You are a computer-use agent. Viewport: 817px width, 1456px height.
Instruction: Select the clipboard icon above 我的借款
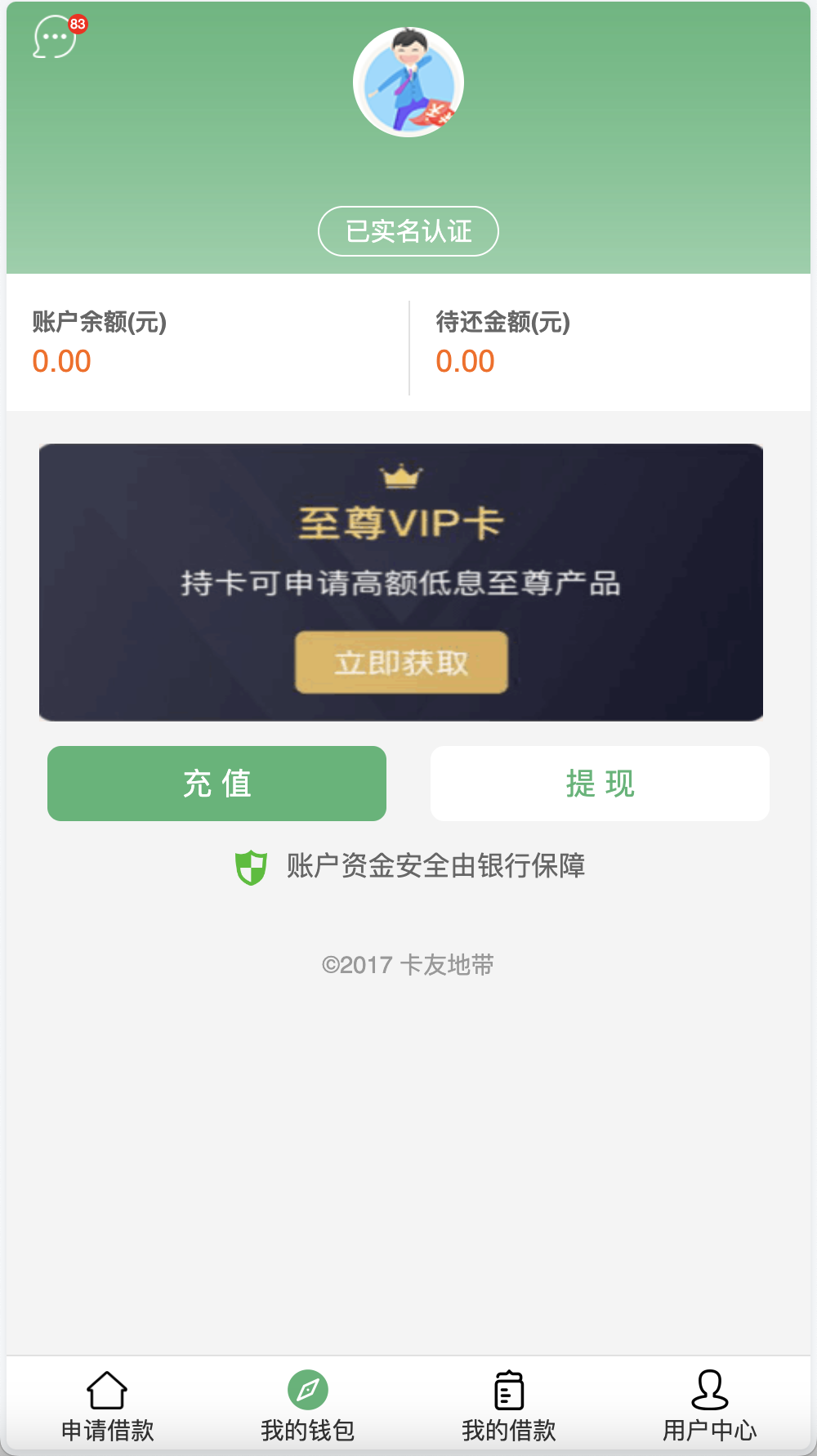pyautogui.click(x=508, y=1390)
